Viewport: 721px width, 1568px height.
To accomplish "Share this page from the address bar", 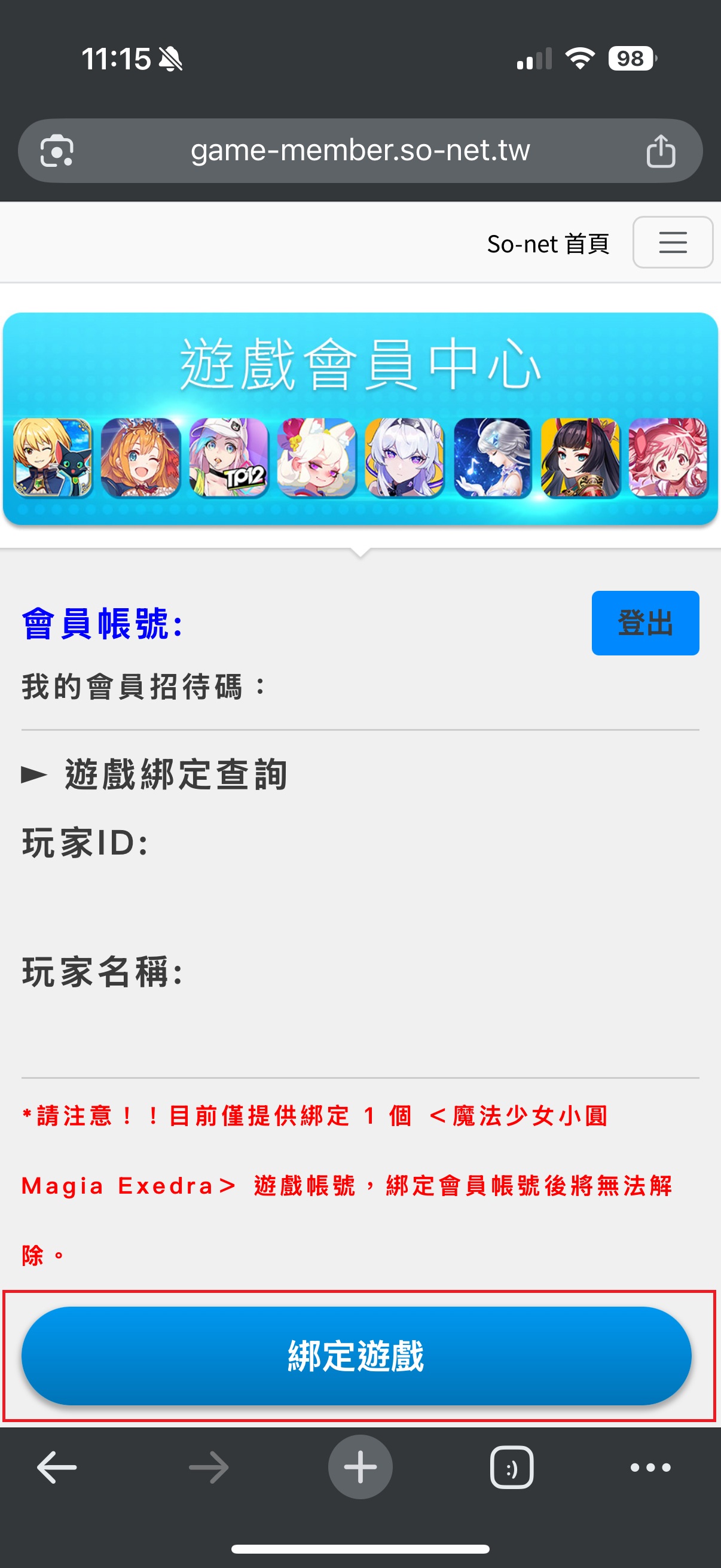I will click(x=660, y=150).
